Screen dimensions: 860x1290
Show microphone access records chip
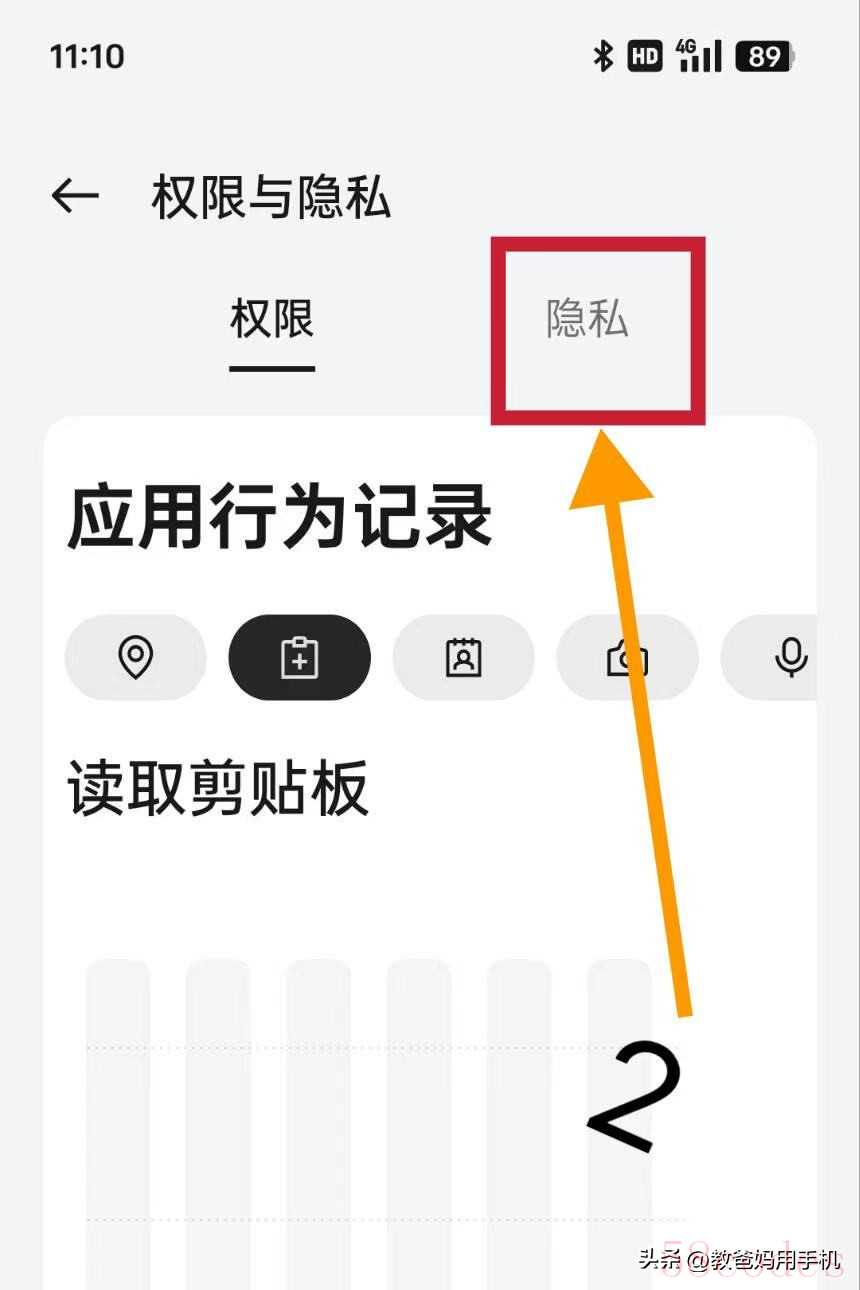tap(785, 657)
